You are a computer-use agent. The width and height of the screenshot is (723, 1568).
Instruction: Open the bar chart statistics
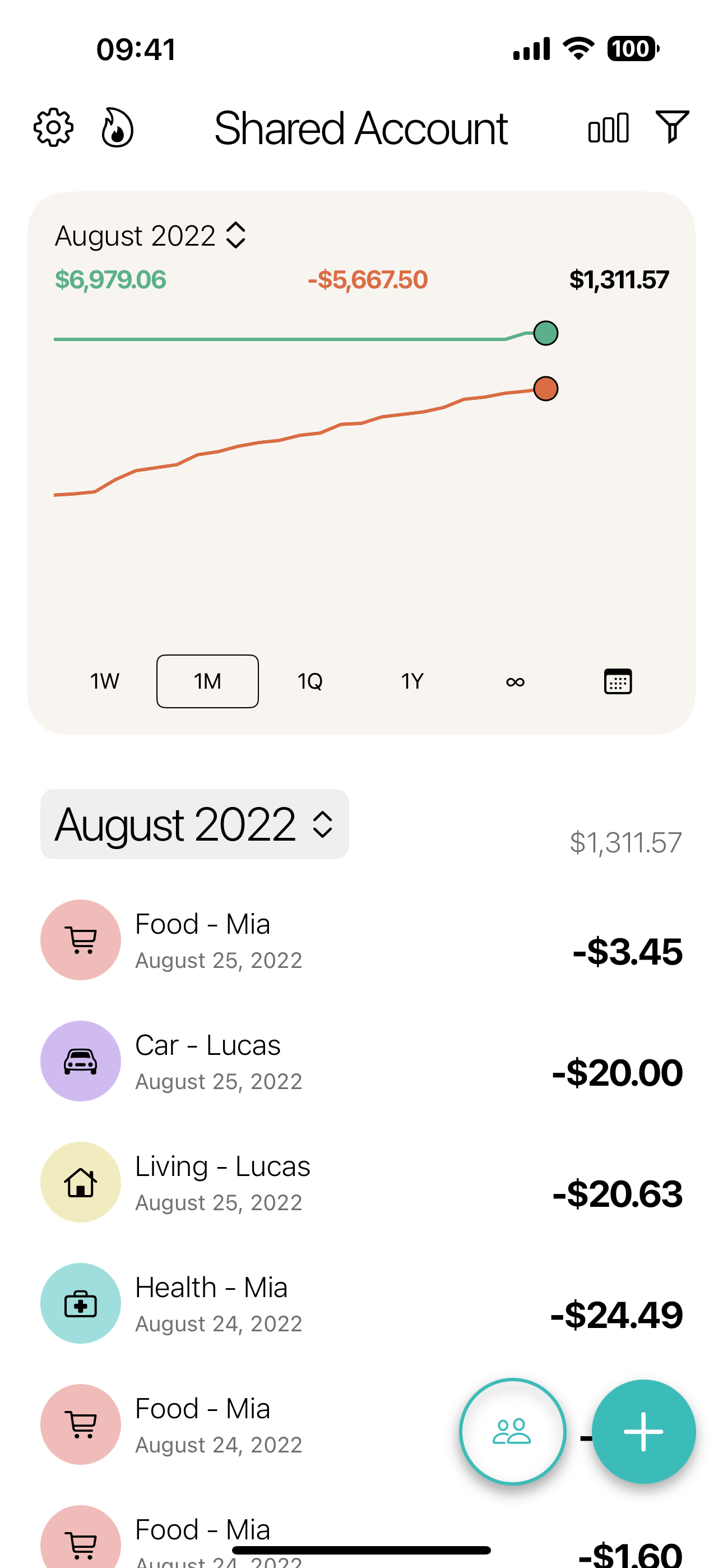608,128
